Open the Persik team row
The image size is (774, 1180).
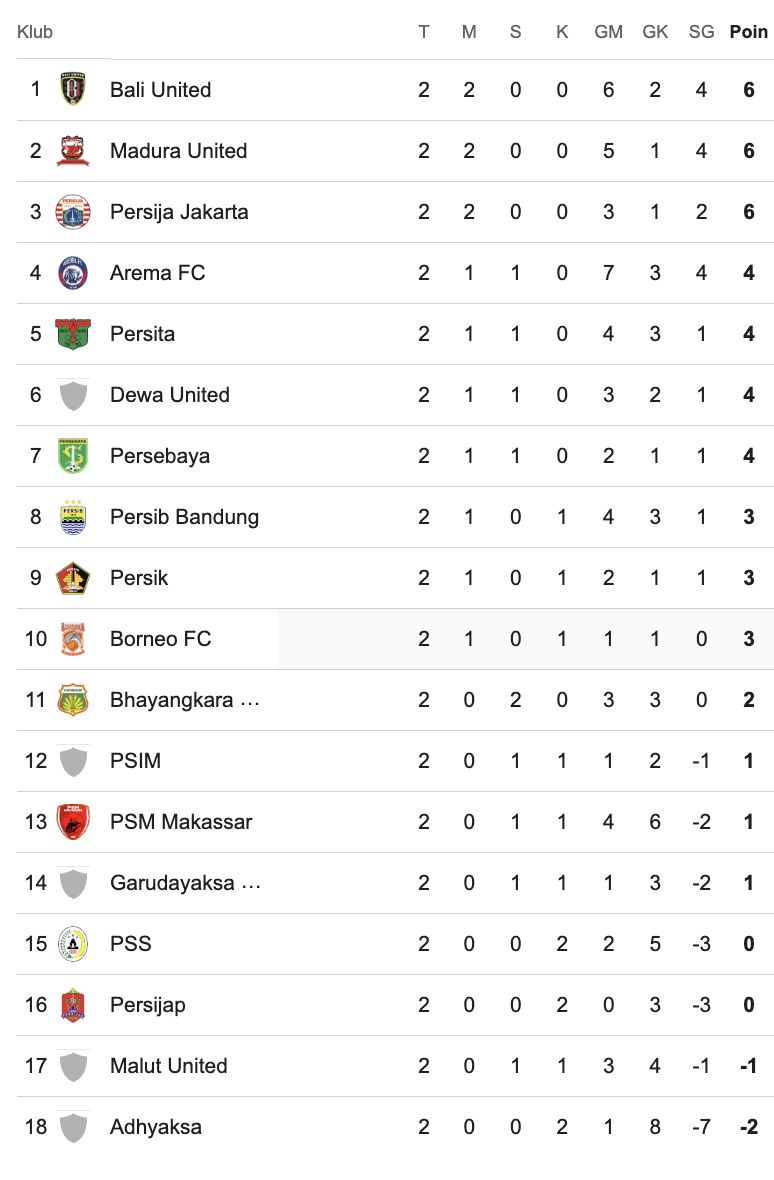[x=395, y=578]
